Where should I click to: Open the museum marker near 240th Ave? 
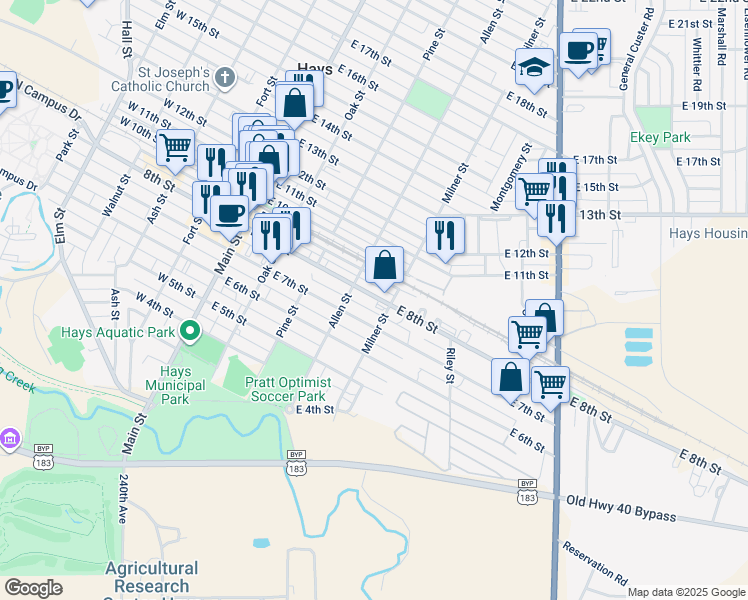click(x=10, y=438)
